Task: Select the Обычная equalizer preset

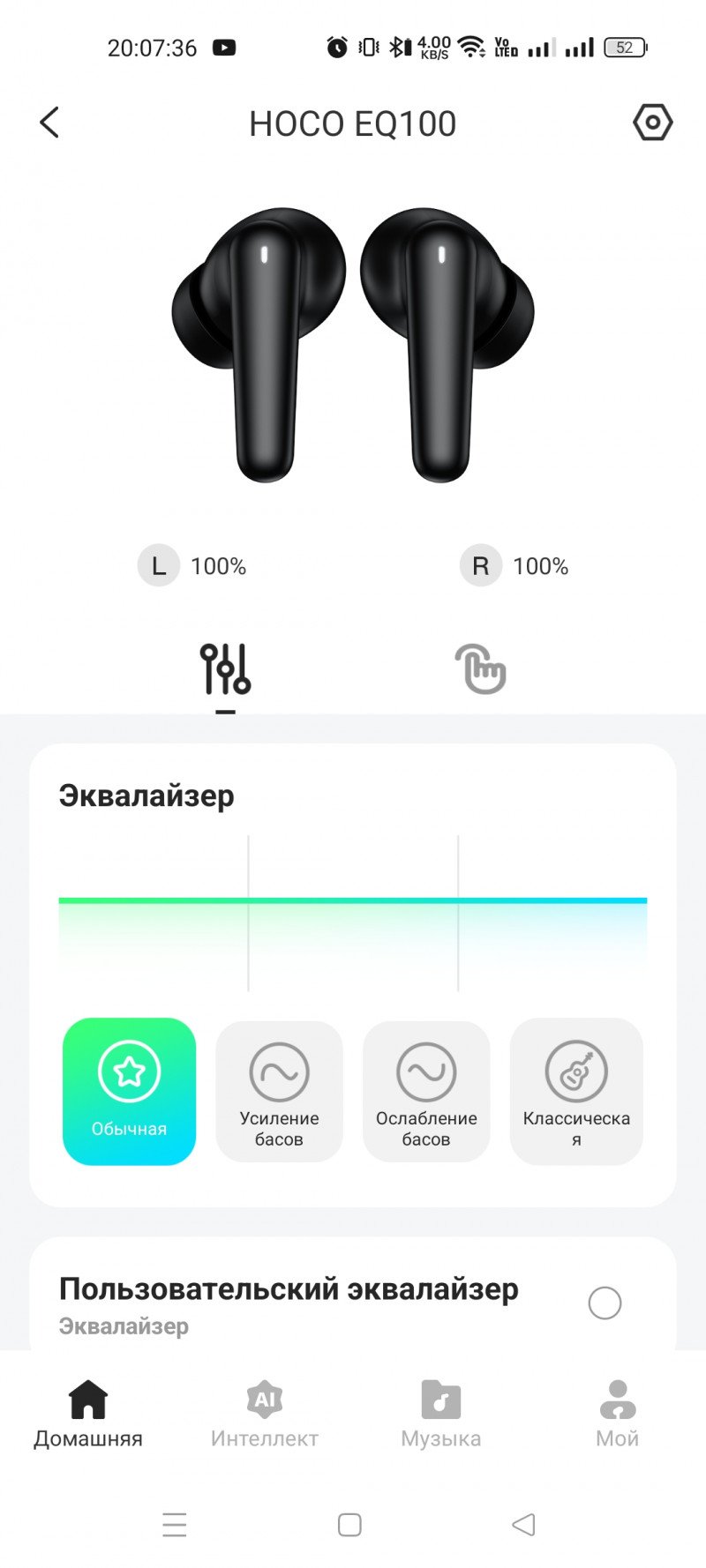Action: click(x=129, y=1091)
